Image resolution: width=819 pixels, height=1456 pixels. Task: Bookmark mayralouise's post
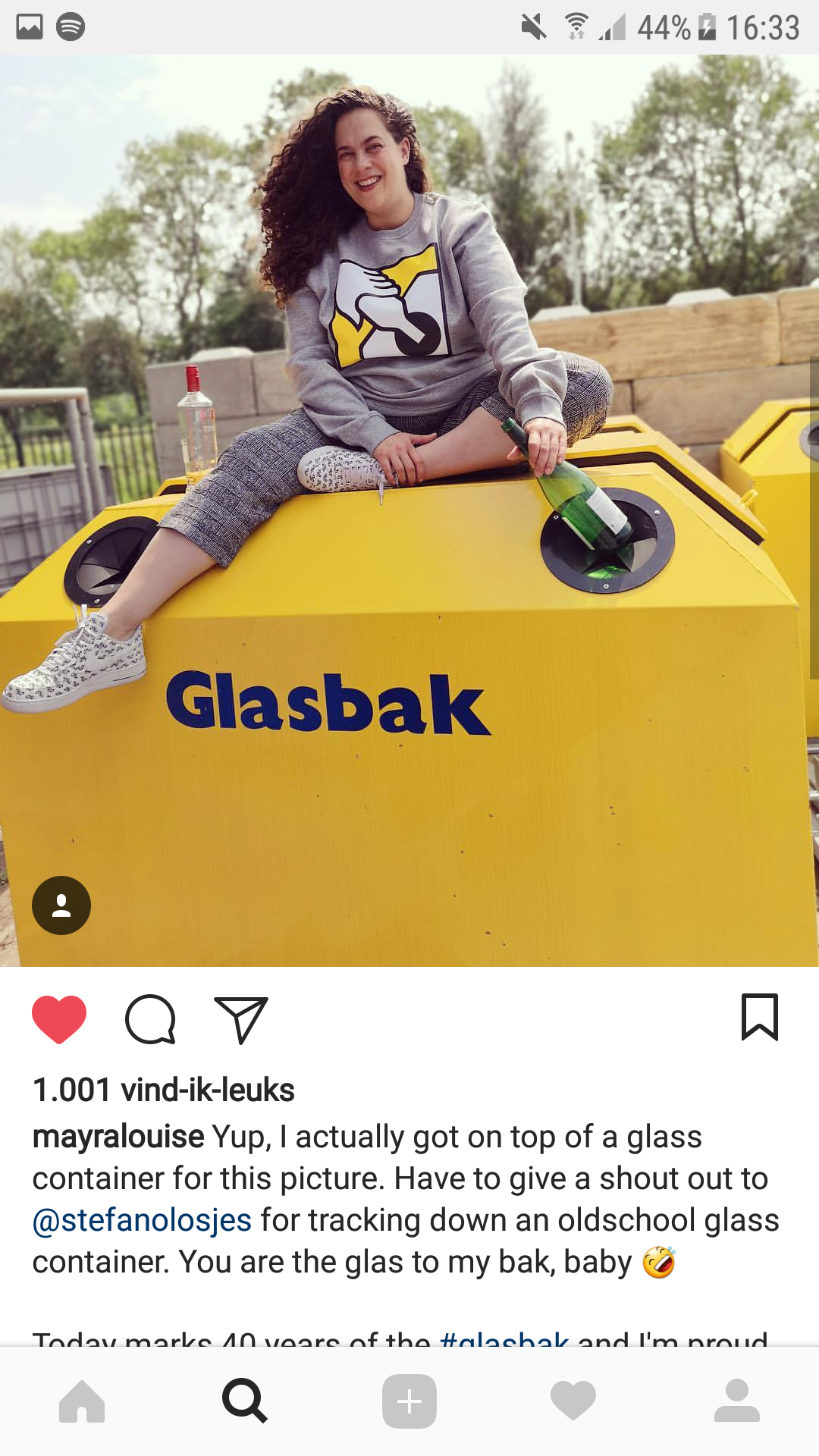[759, 1018]
